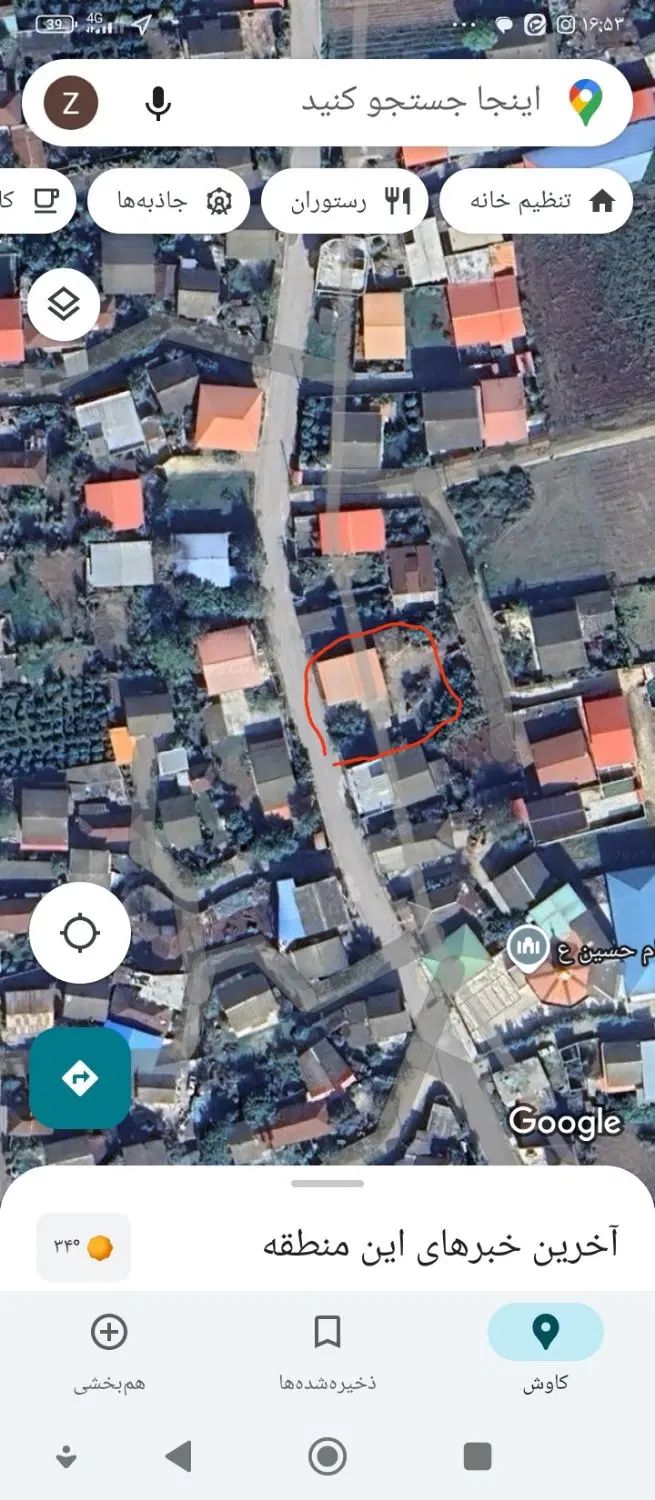Open the weather badge showing ۳۴°
Image resolution: width=655 pixels, height=1500 pixels.
(x=83, y=1247)
